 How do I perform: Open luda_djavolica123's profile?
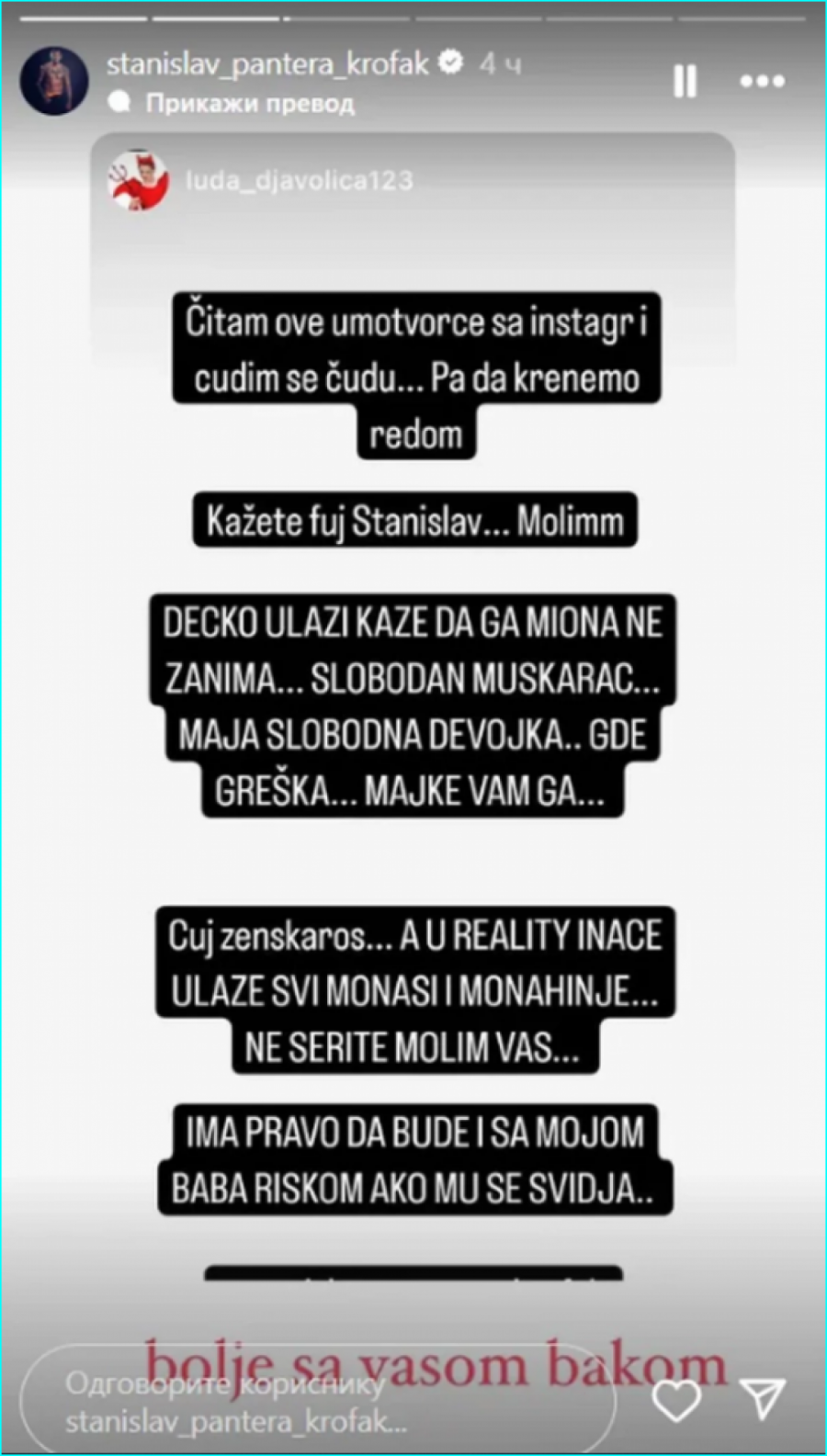(298, 180)
